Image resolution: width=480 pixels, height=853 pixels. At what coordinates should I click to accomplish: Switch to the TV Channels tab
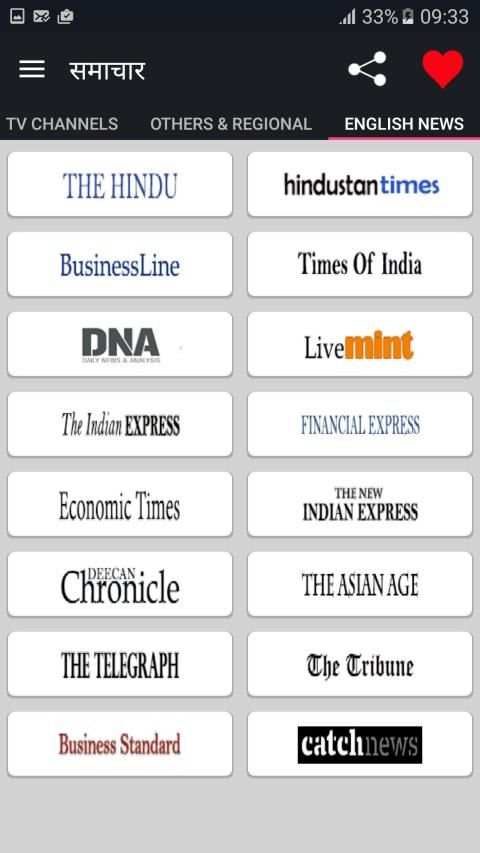pos(62,124)
